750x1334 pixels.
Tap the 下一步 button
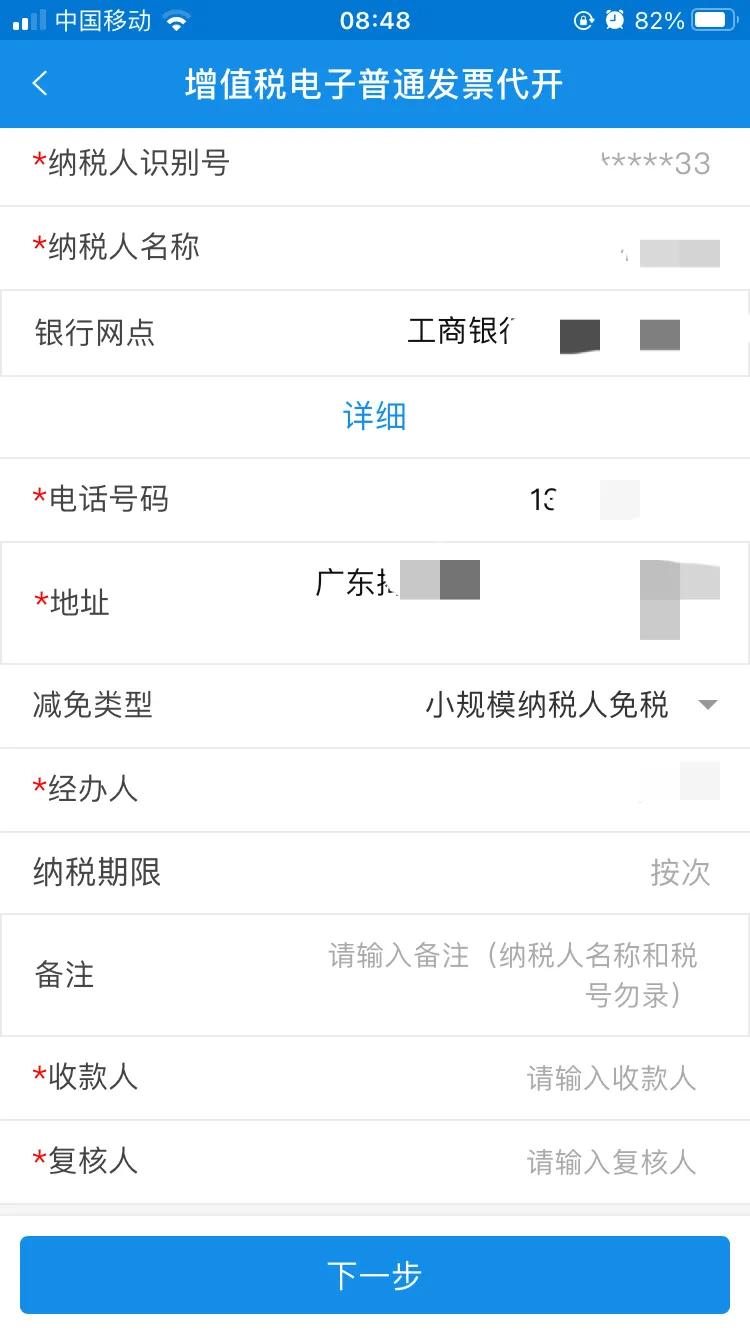(375, 1274)
